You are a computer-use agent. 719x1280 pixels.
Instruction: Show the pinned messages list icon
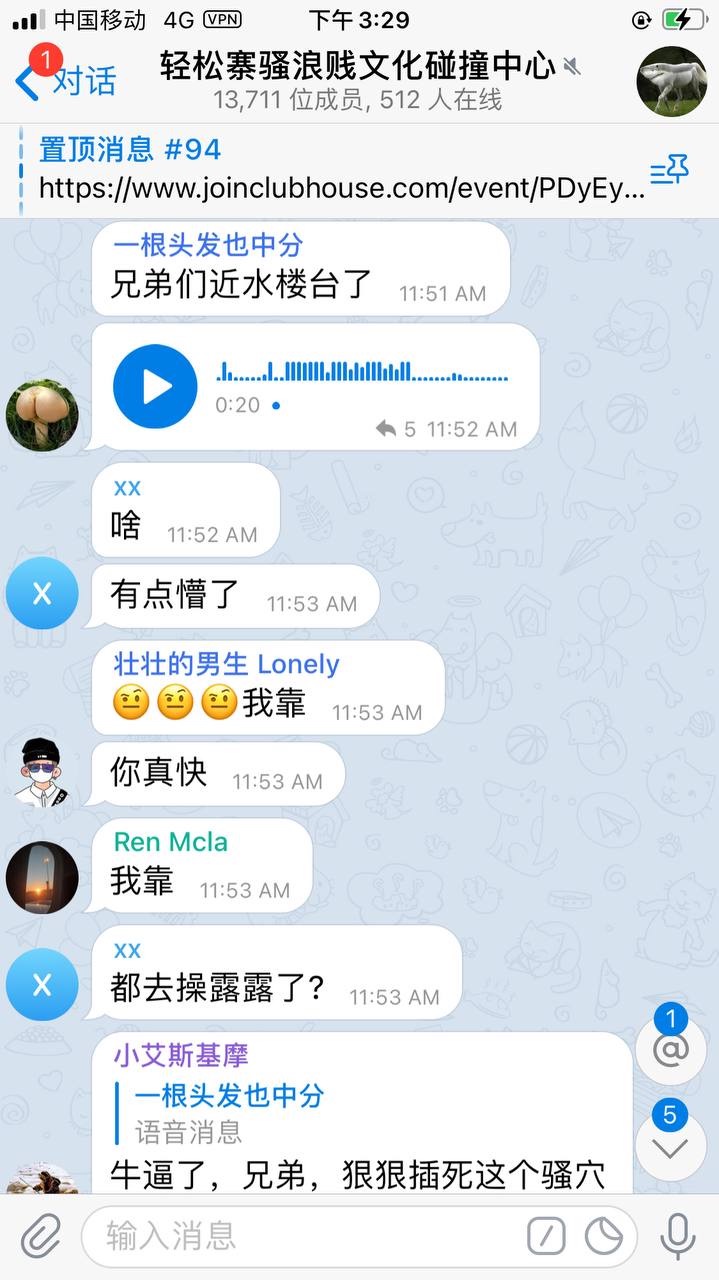click(x=669, y=171)
